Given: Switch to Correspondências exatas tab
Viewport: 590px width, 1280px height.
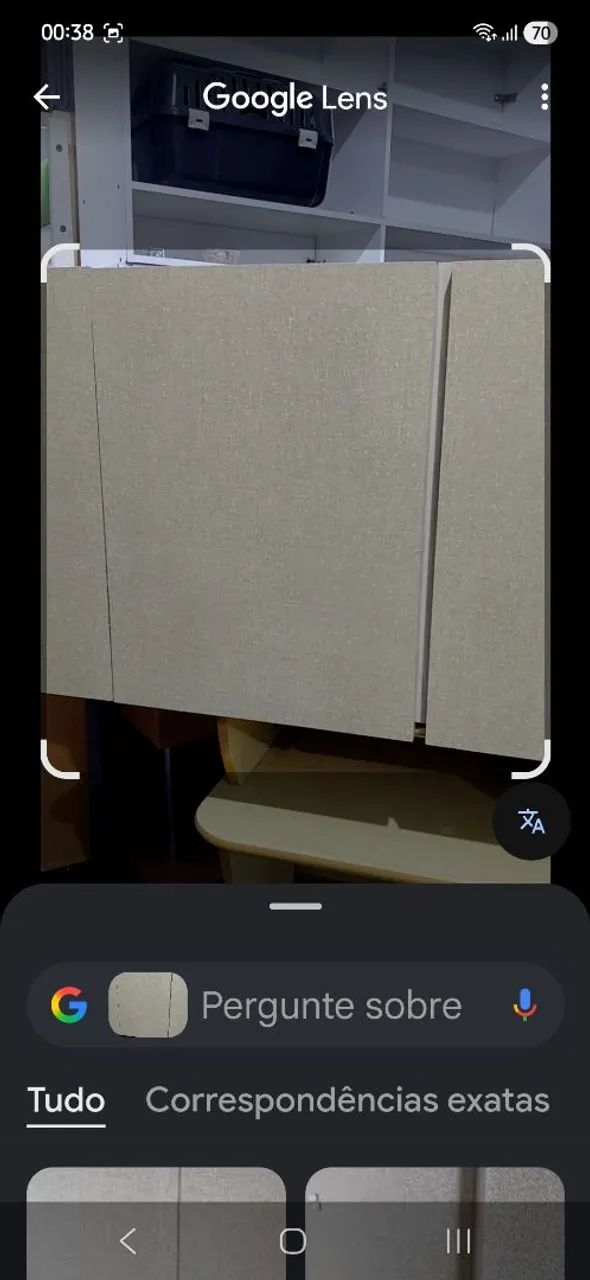Looking at the screenshot, I should click(x=347, y=1101).
